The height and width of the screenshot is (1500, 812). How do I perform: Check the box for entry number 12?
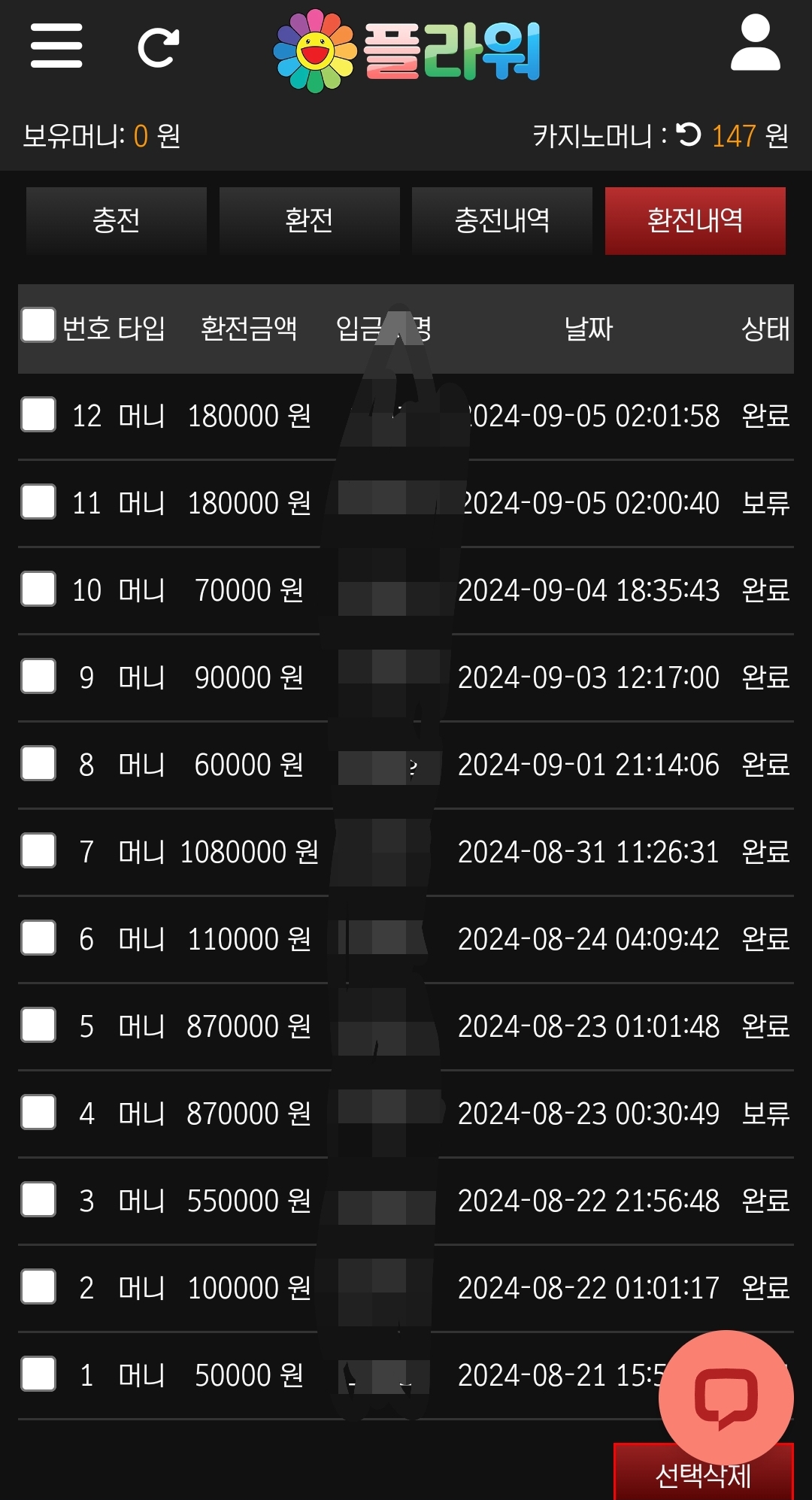tap(38, 415)
